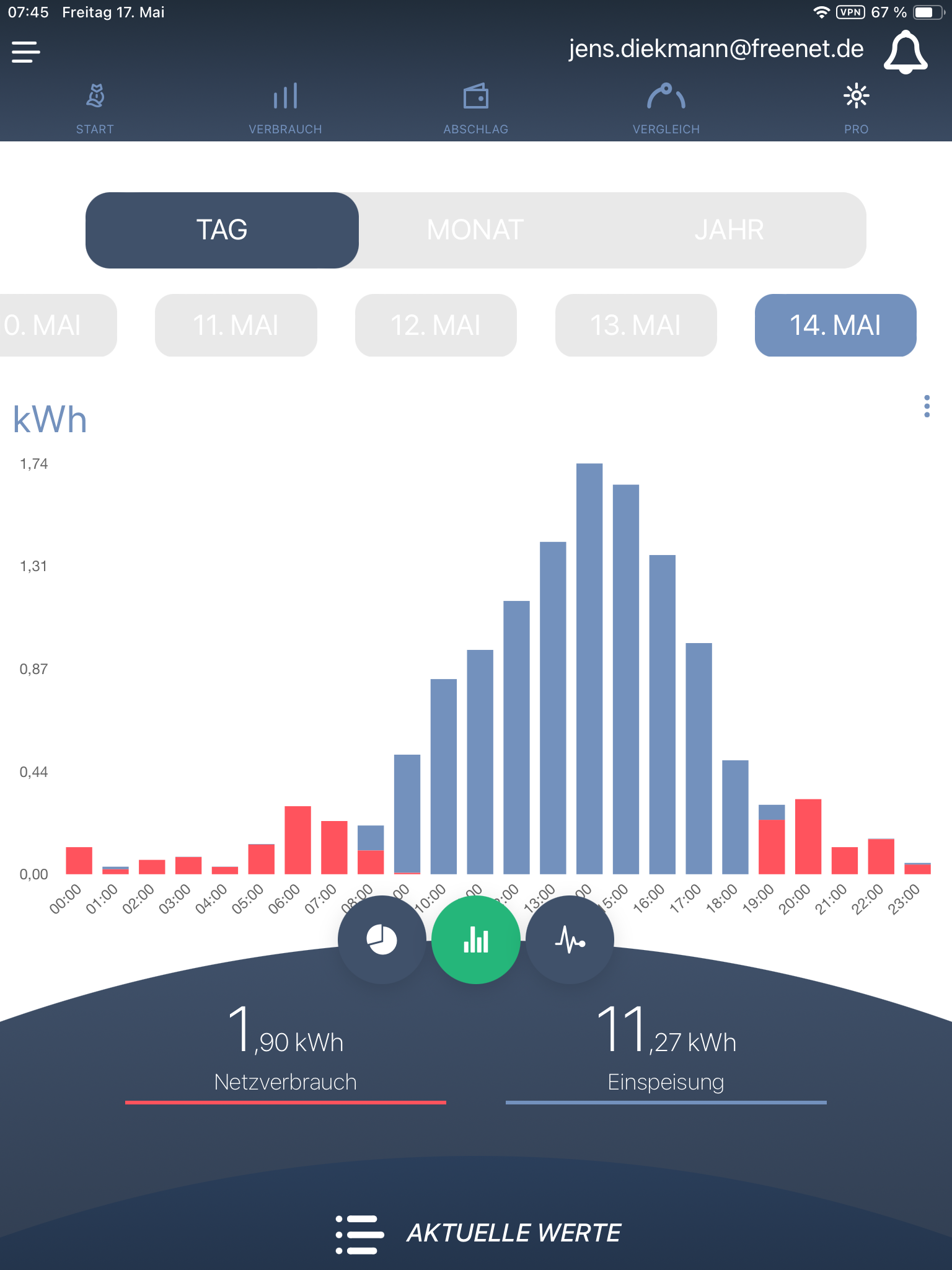
Task: Switch to the VERGLEICH tab
Action: tap(666, 109)
